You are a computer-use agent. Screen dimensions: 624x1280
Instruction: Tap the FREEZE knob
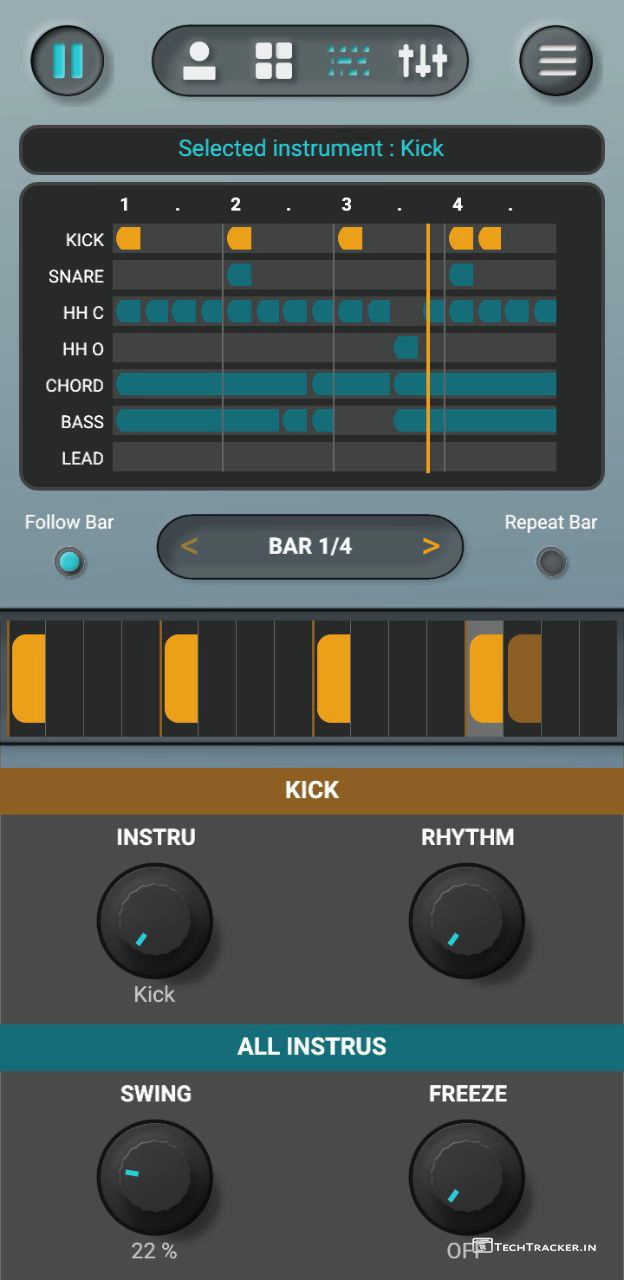tap(467, 1177)
